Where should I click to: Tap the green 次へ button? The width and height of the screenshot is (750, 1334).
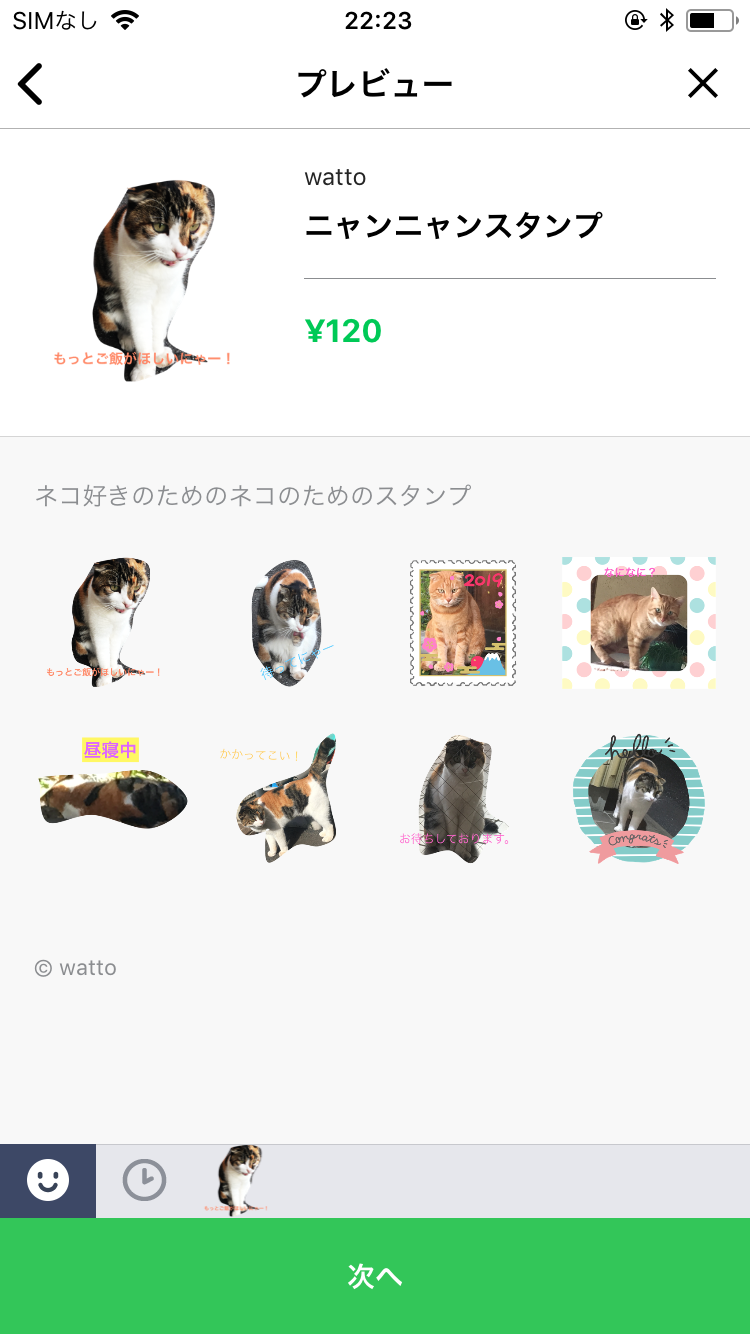click(x=375, y=1275)
